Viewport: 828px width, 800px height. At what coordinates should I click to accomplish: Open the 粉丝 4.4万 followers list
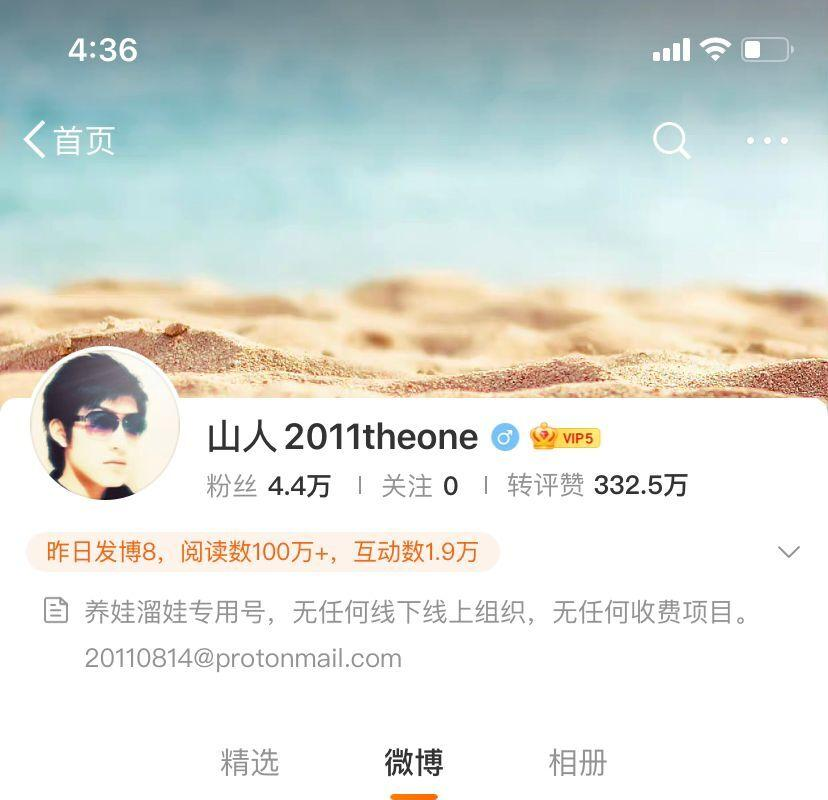click(x=268, y=486)
